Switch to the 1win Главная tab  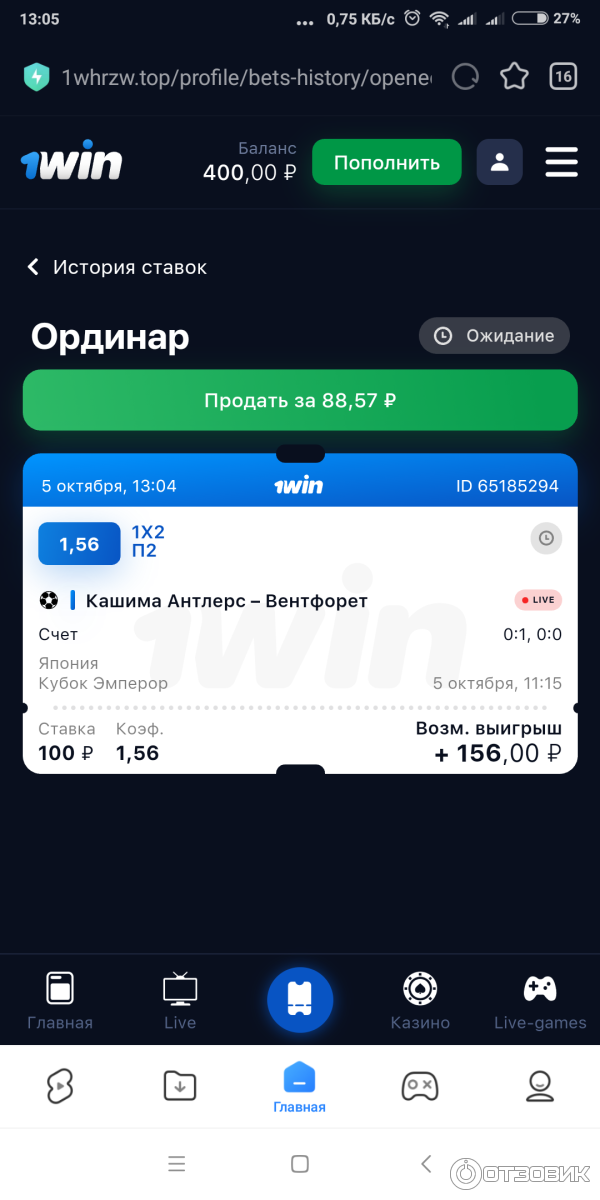pyautogui.click(x=60, y=1000)
